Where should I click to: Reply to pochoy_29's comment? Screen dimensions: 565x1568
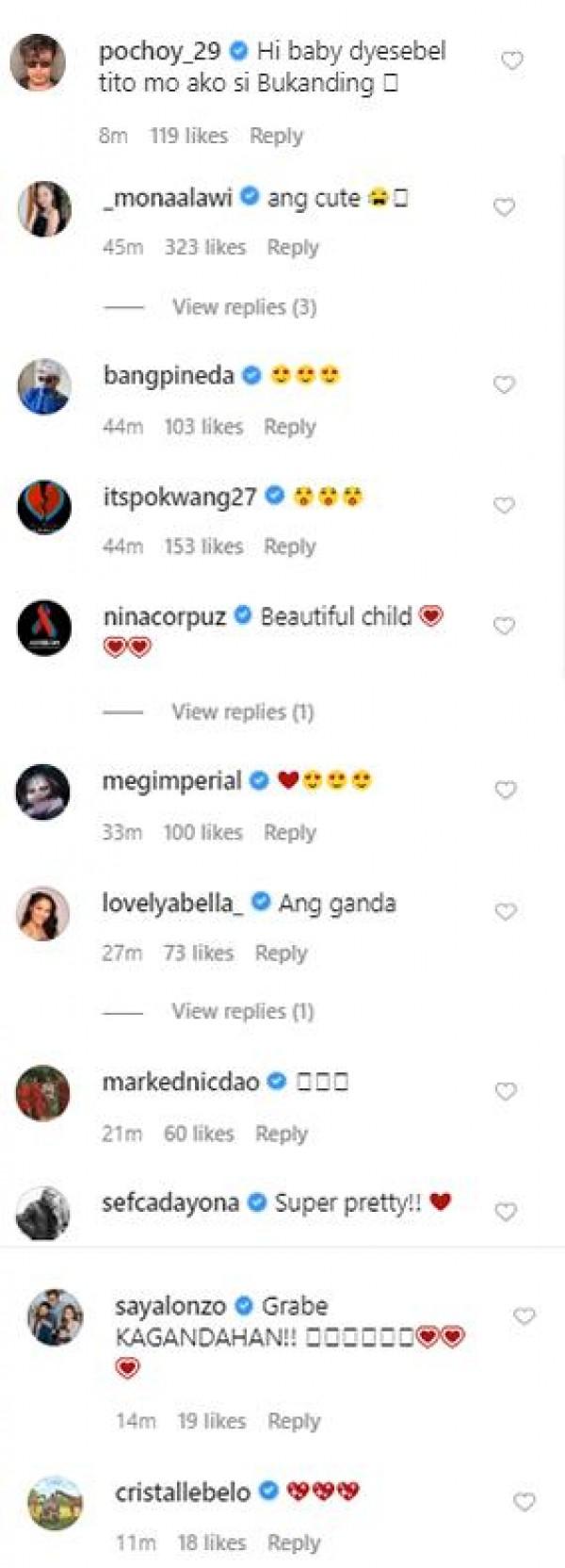click(x=276, y=136)
